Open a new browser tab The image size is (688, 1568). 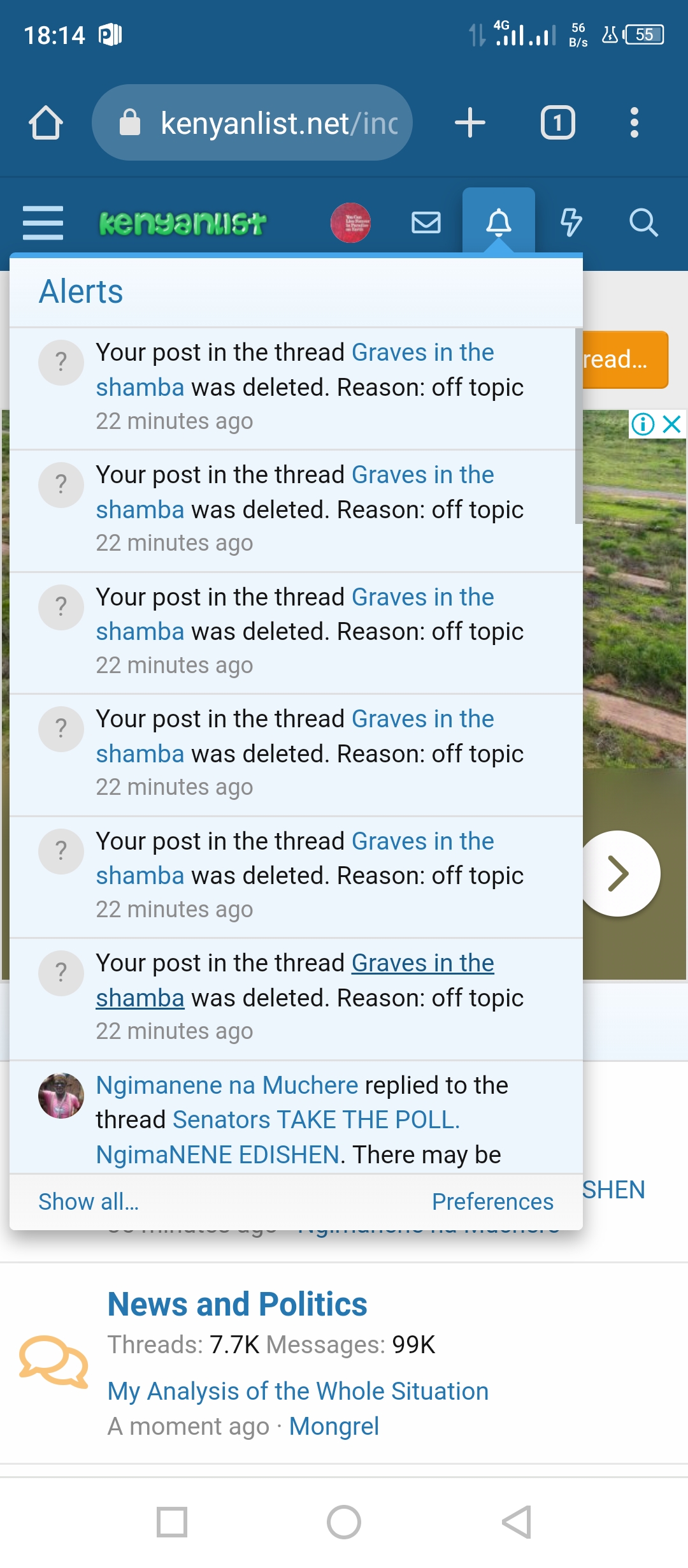coord(470,122)
